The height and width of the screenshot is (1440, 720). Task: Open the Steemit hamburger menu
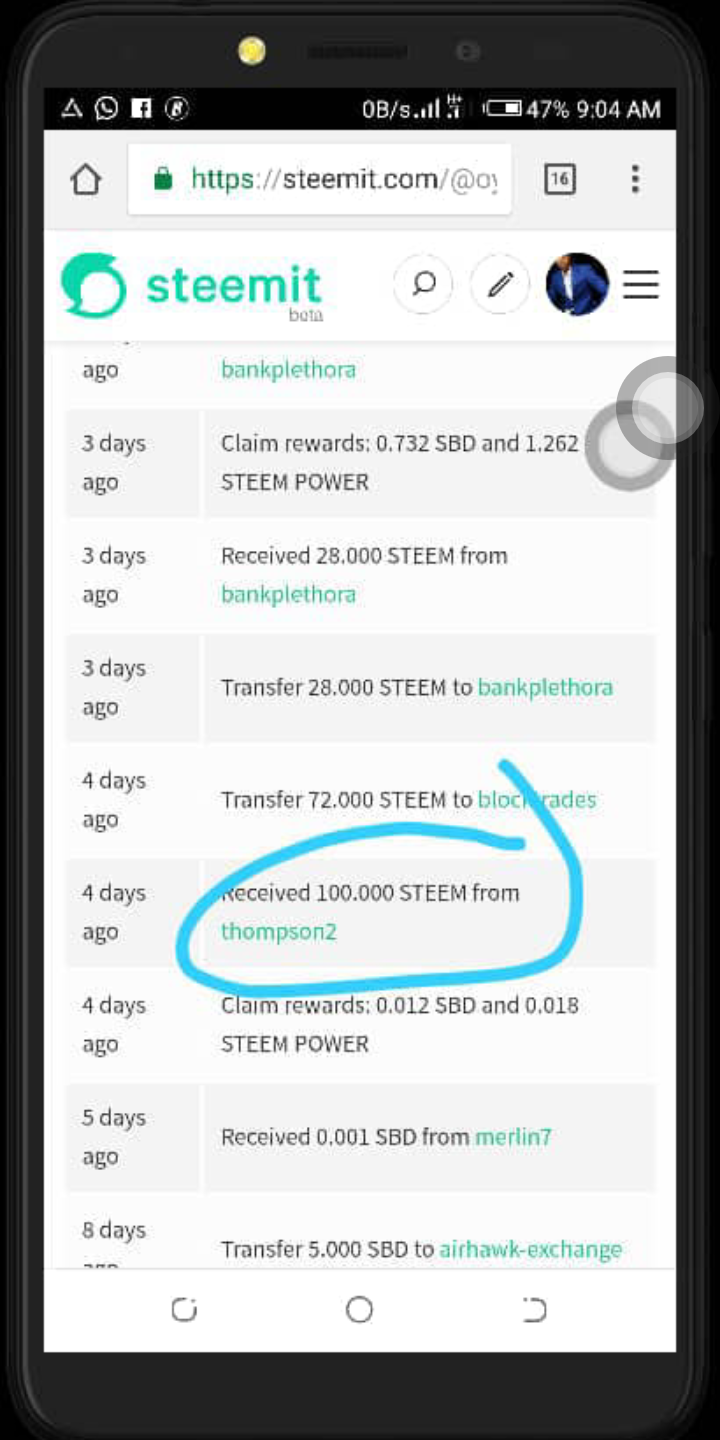641,285
